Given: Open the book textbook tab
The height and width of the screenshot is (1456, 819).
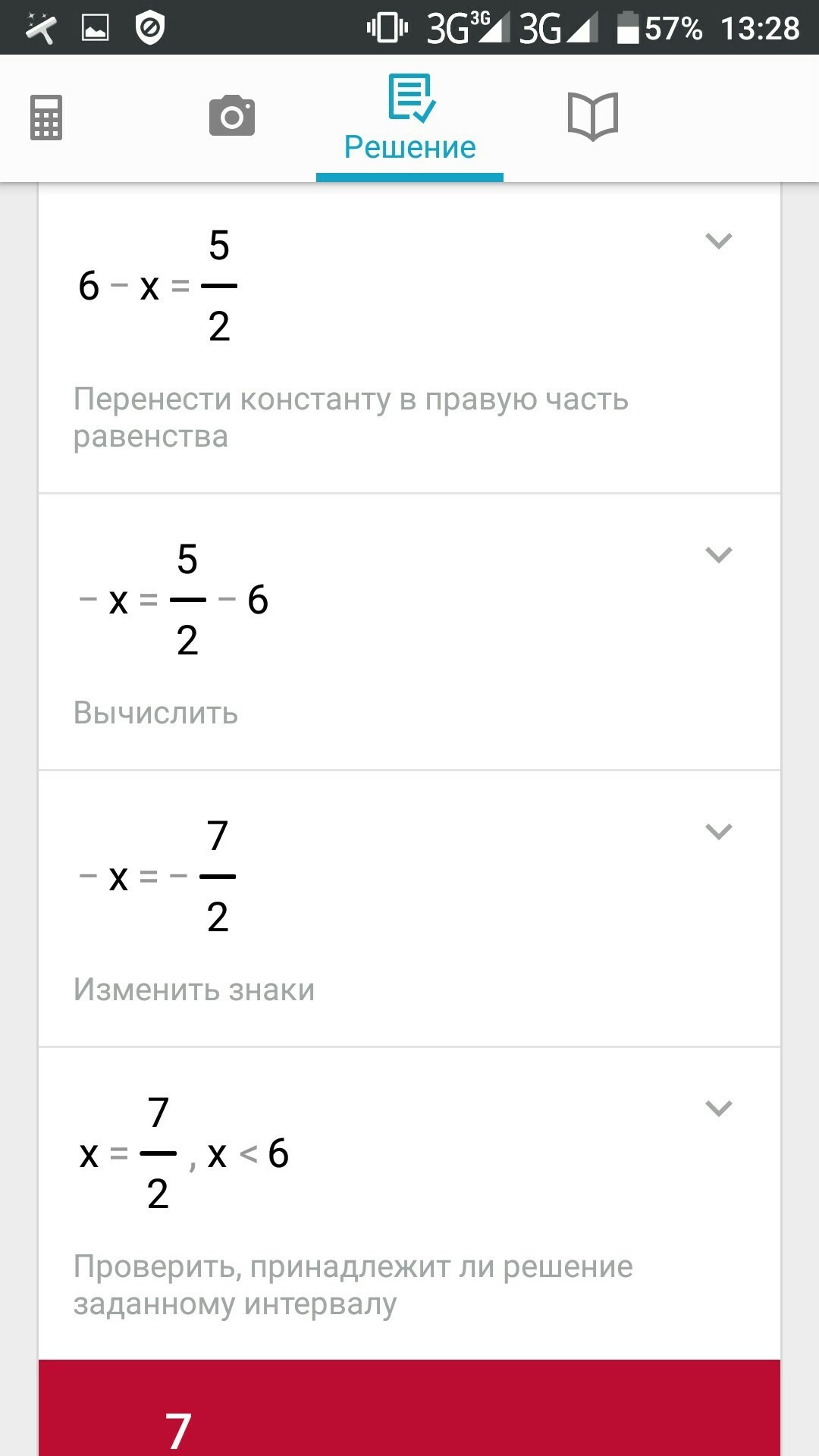Looking at the screenshot, I should coord(593,116).
